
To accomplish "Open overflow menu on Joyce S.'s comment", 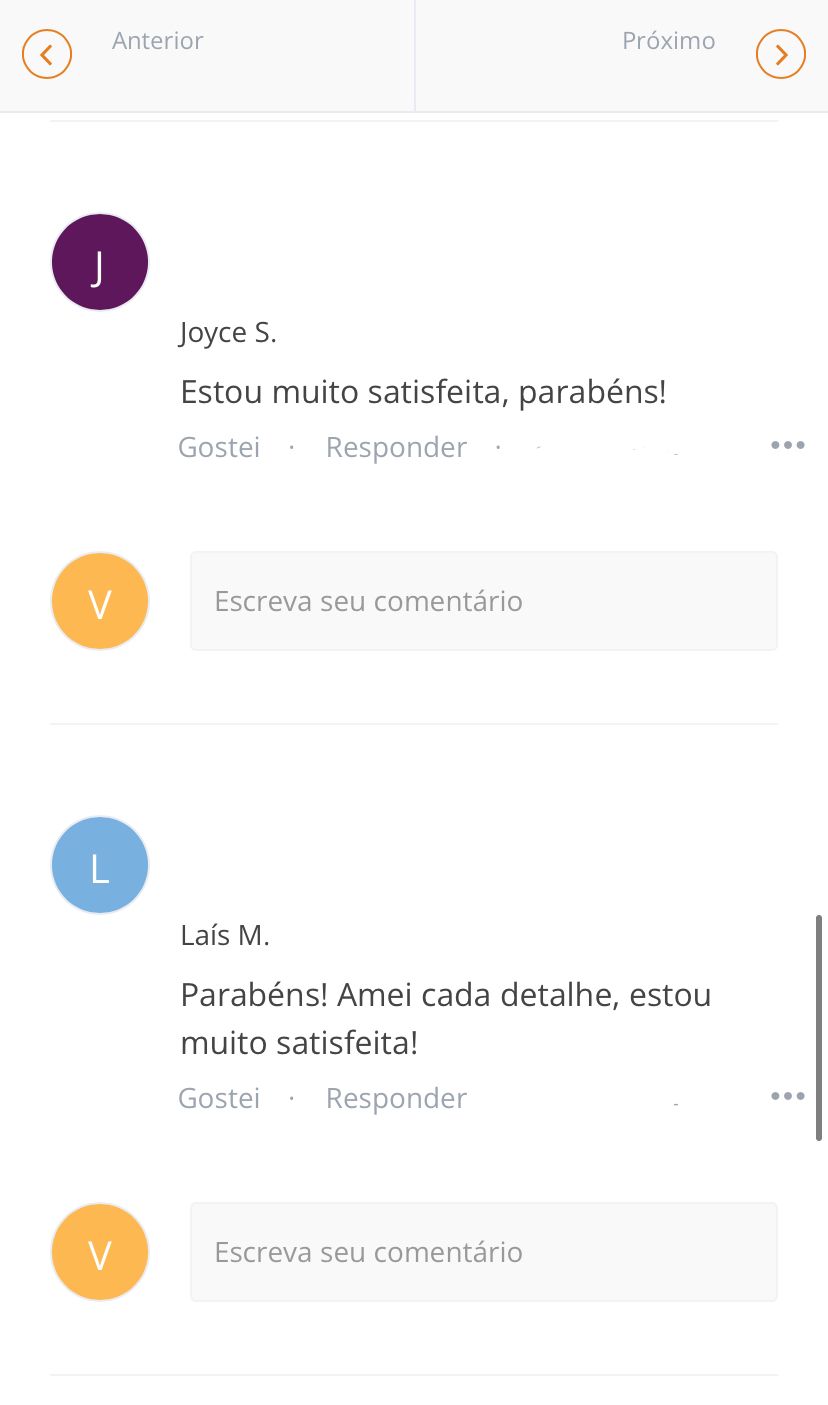I will click(x=787, y=445).
